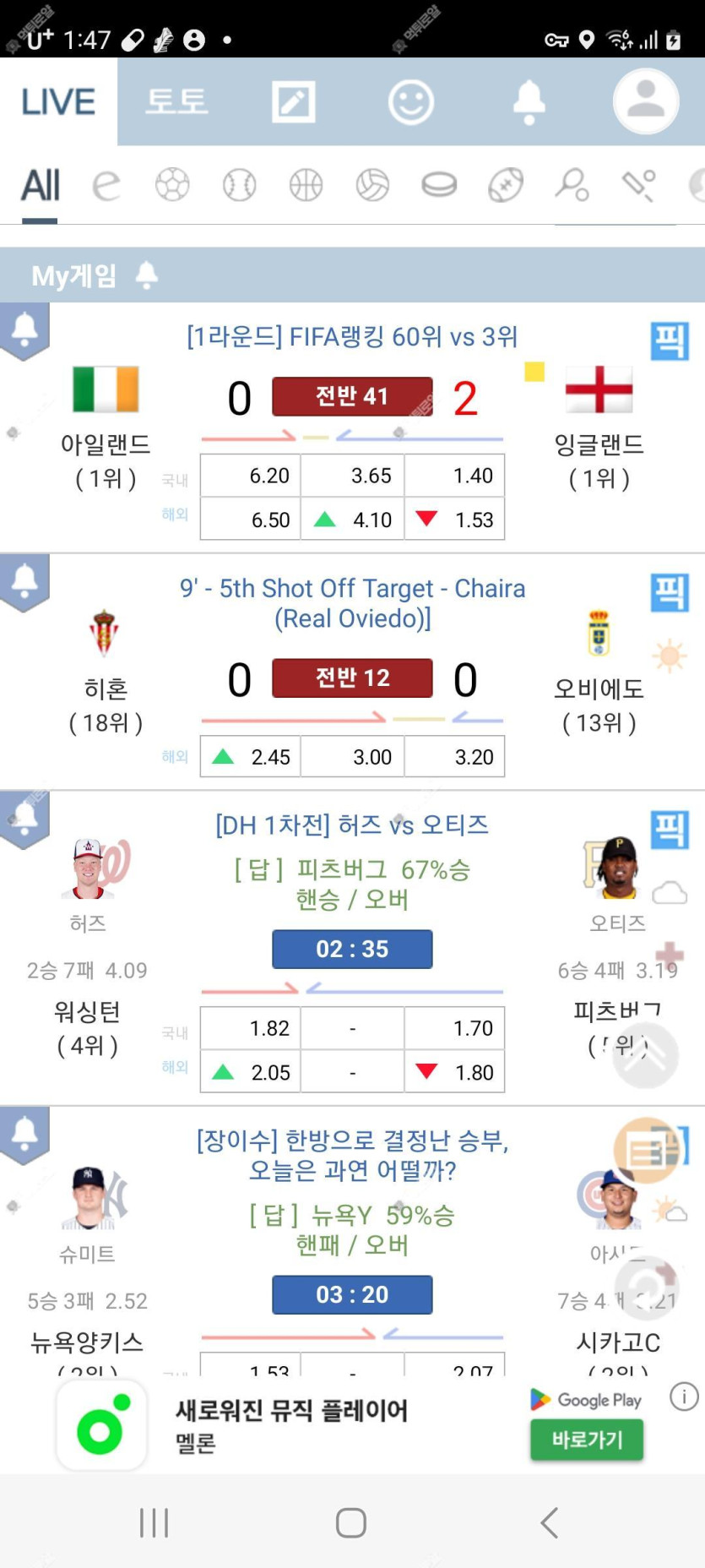Switch to the 토토 tab
Screen dimensions: 705x1568
[176, 101]
